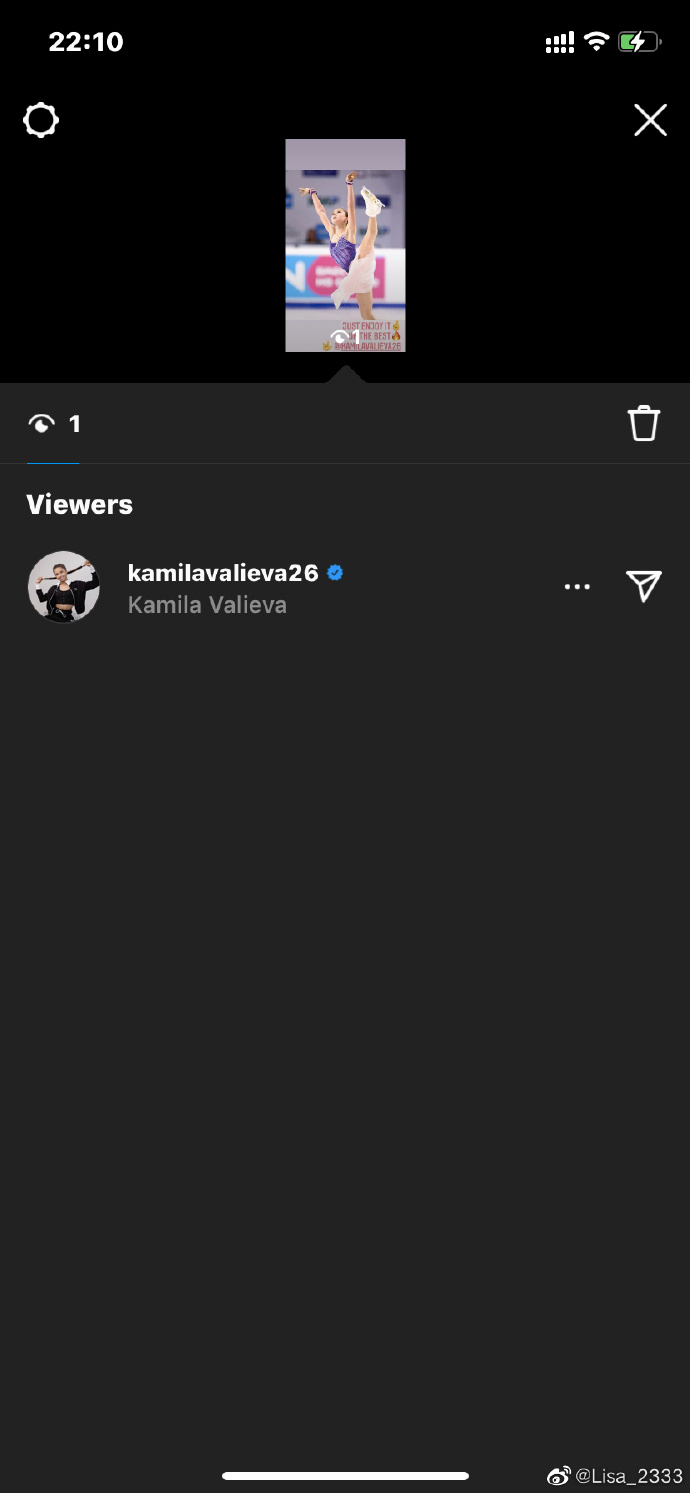Open the story thumbnail preview
Image resolution: width=690 pixels, height=1493 pixels.
pyautogui.click(x=345, y=246)
